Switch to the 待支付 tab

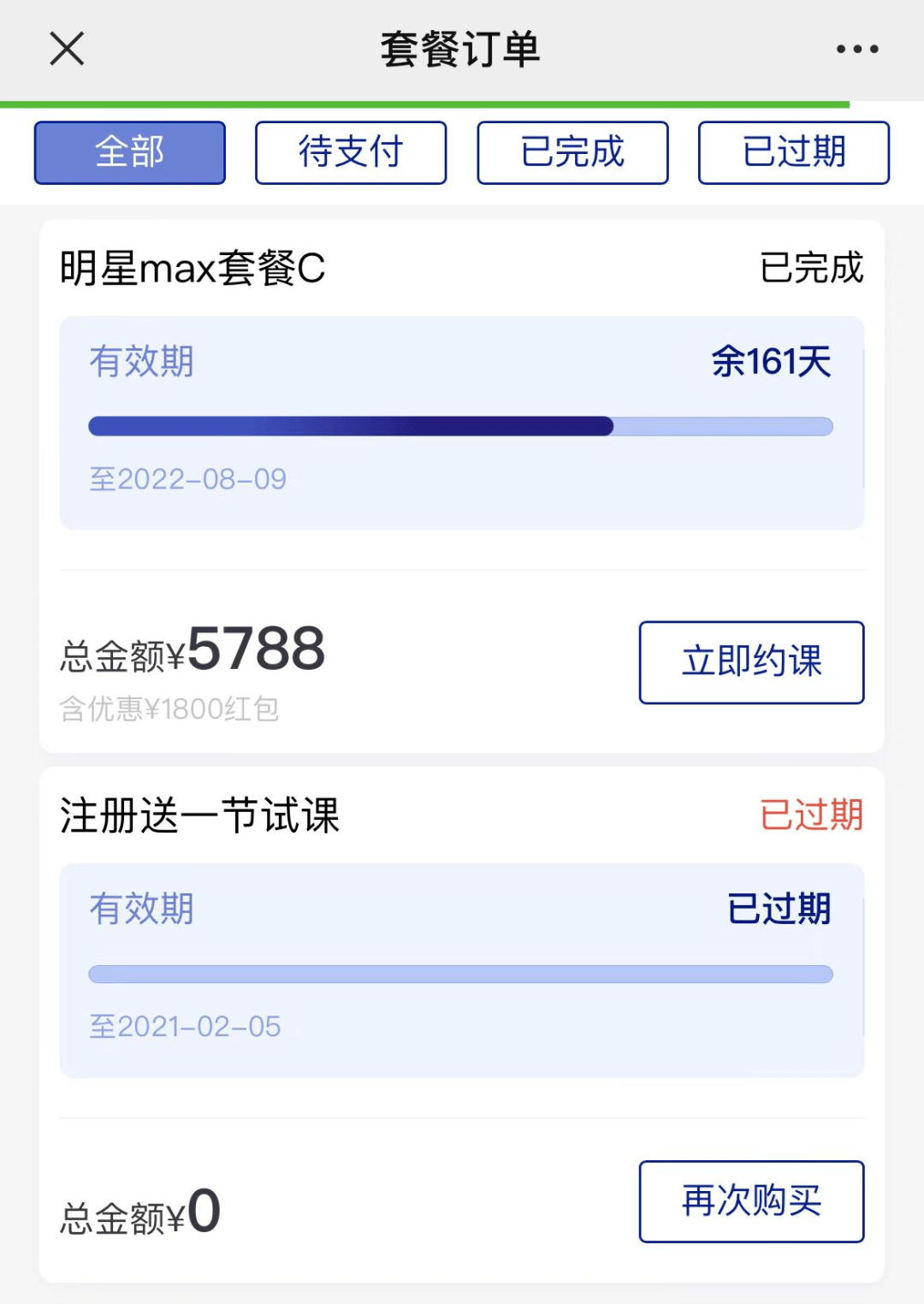[351, 152]
